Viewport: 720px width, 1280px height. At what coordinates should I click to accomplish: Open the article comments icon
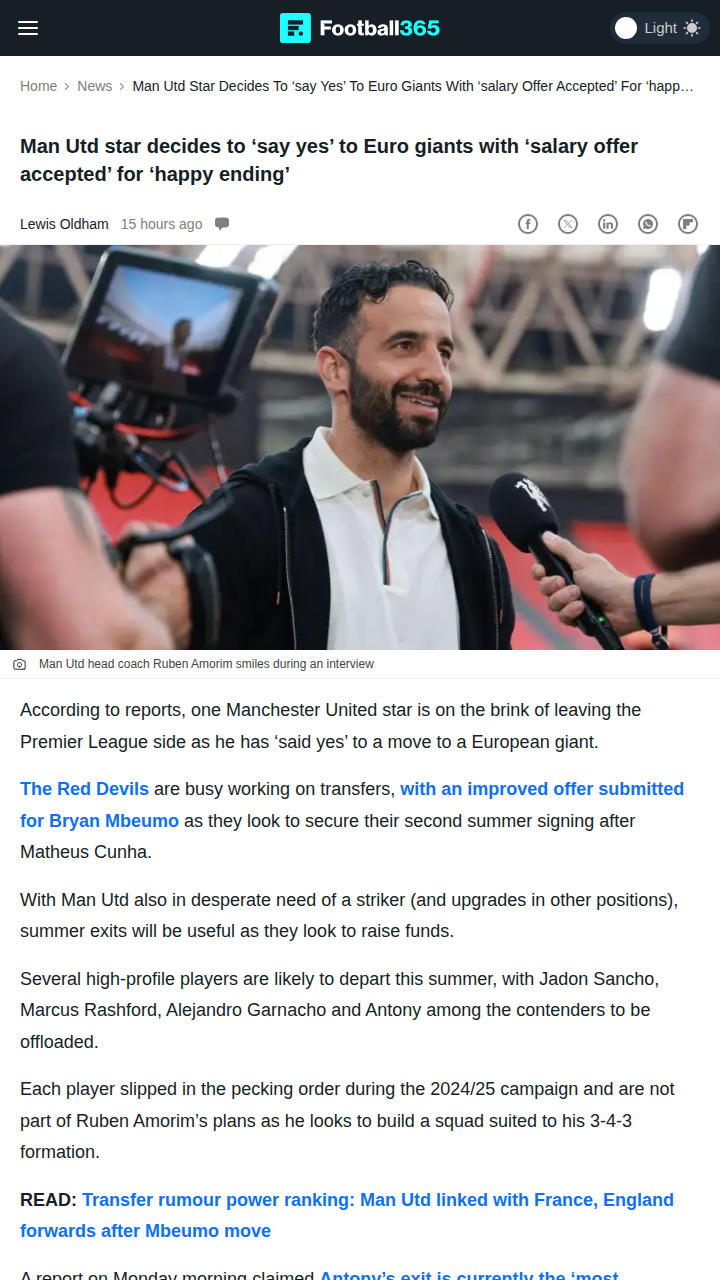(222, 224)
